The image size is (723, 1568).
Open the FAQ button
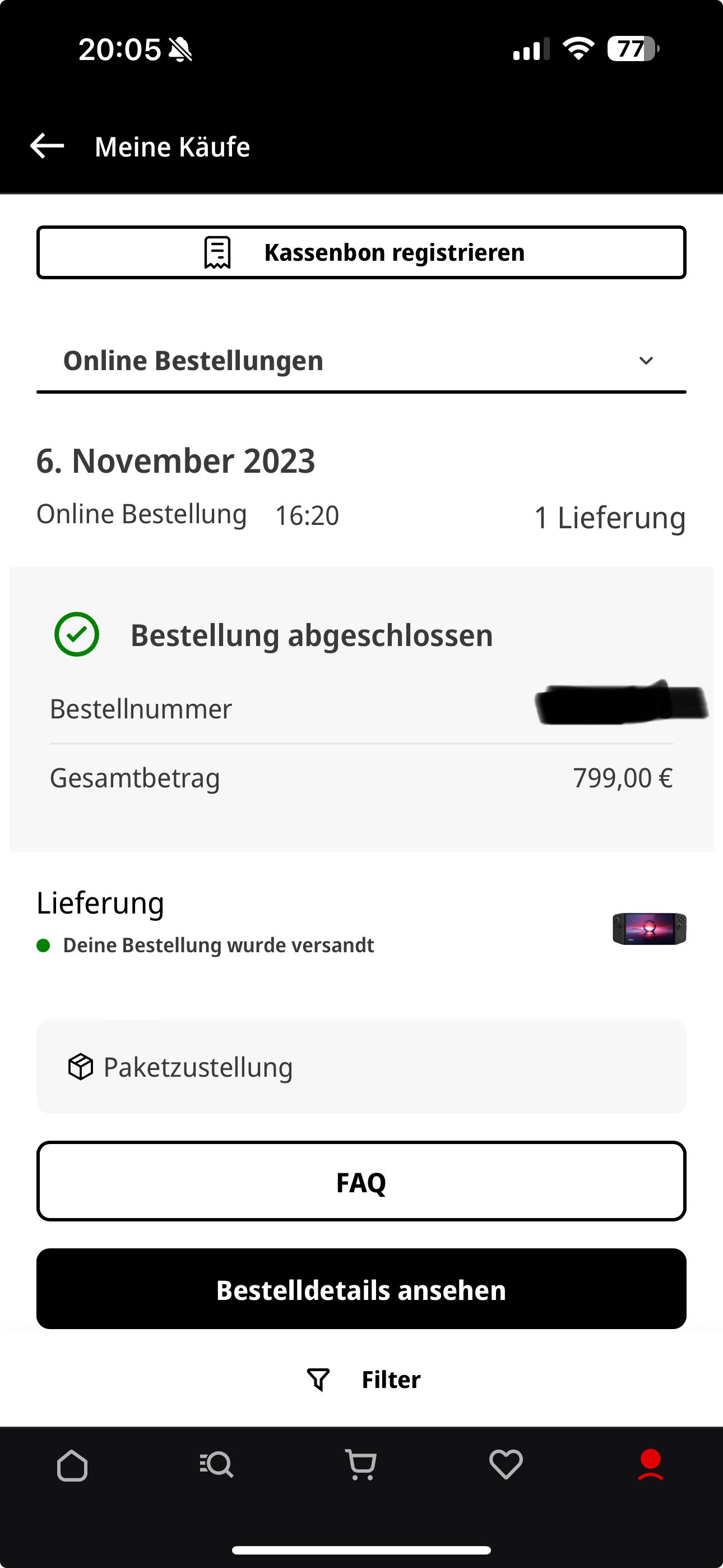pos(361,1182)
